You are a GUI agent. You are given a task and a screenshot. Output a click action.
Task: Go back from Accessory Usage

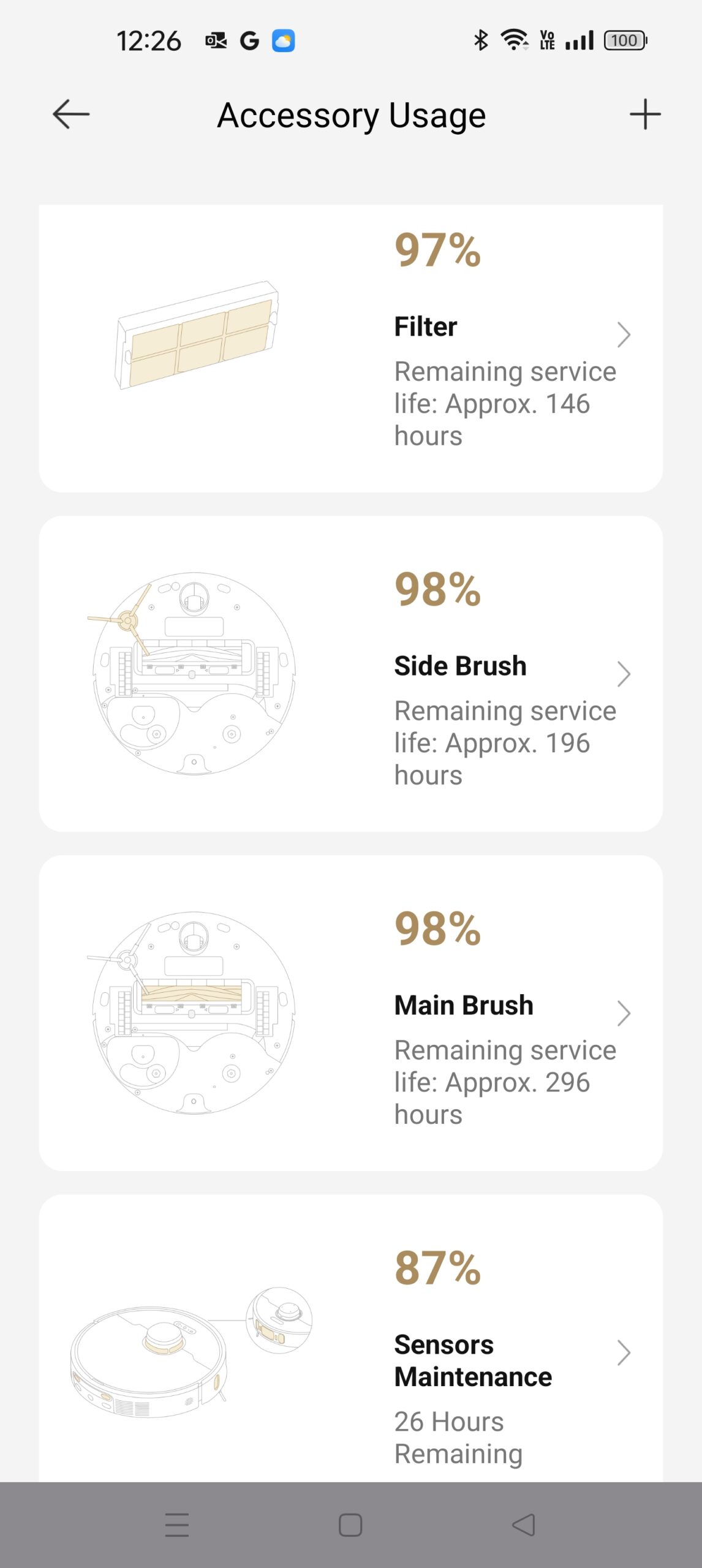click(x=71, y=115)
